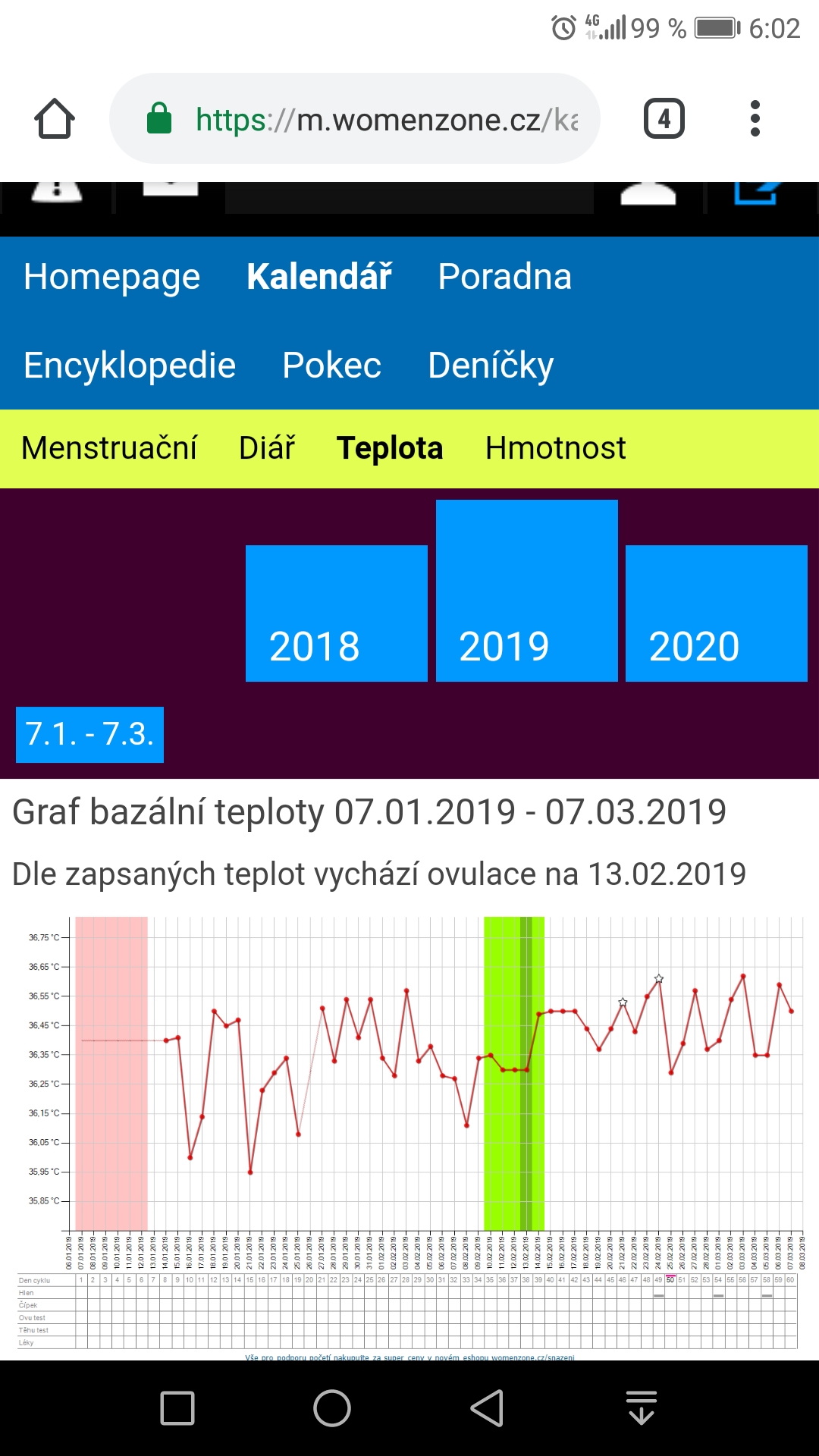The height and width of the screenshot is (1456, 819).
Task: Go back with the system back button
Action: tap(487, 1408)
